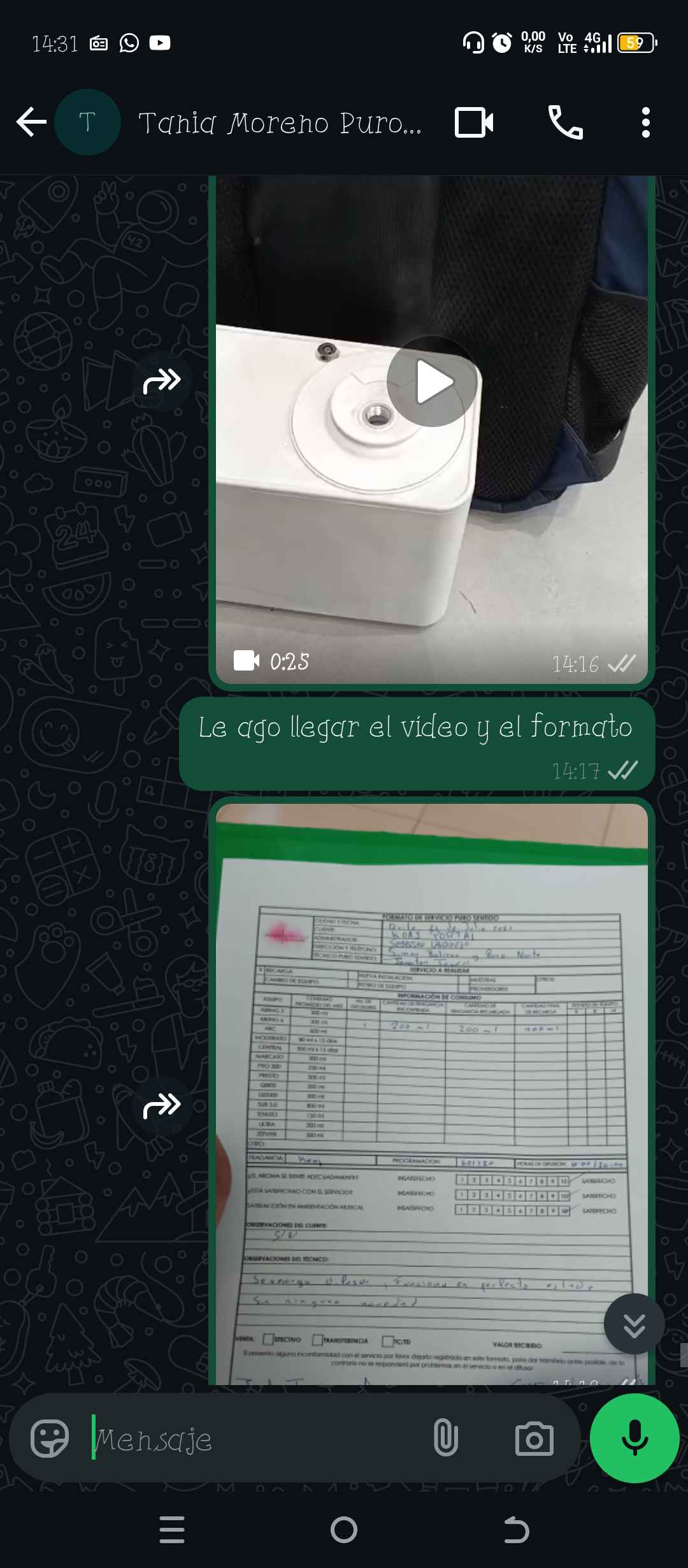Open the camera to send a photo
This screenshot has width=688, height=1568.
tap(534, 1439)
